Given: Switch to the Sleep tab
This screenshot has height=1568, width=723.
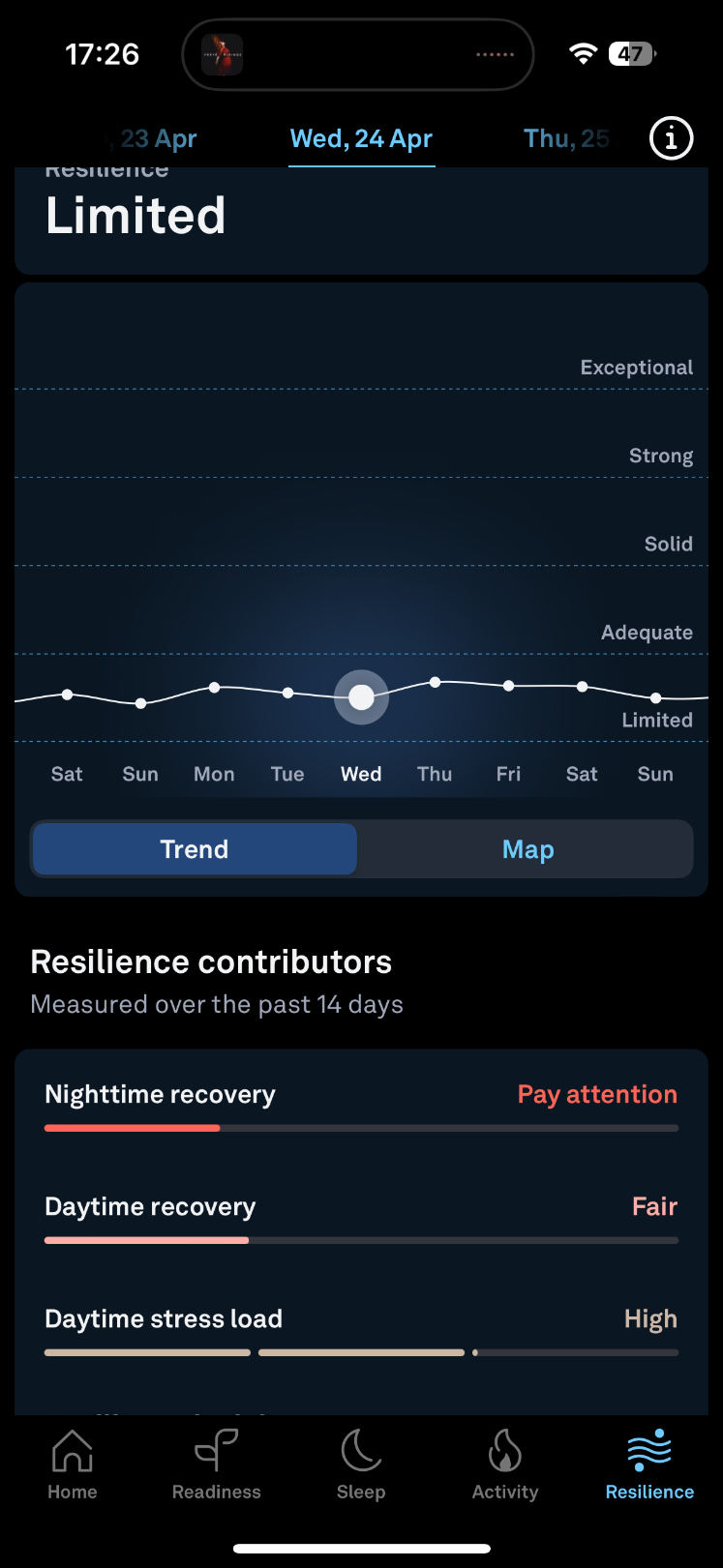Looking at the screenshot, I should click(361, 1464).
